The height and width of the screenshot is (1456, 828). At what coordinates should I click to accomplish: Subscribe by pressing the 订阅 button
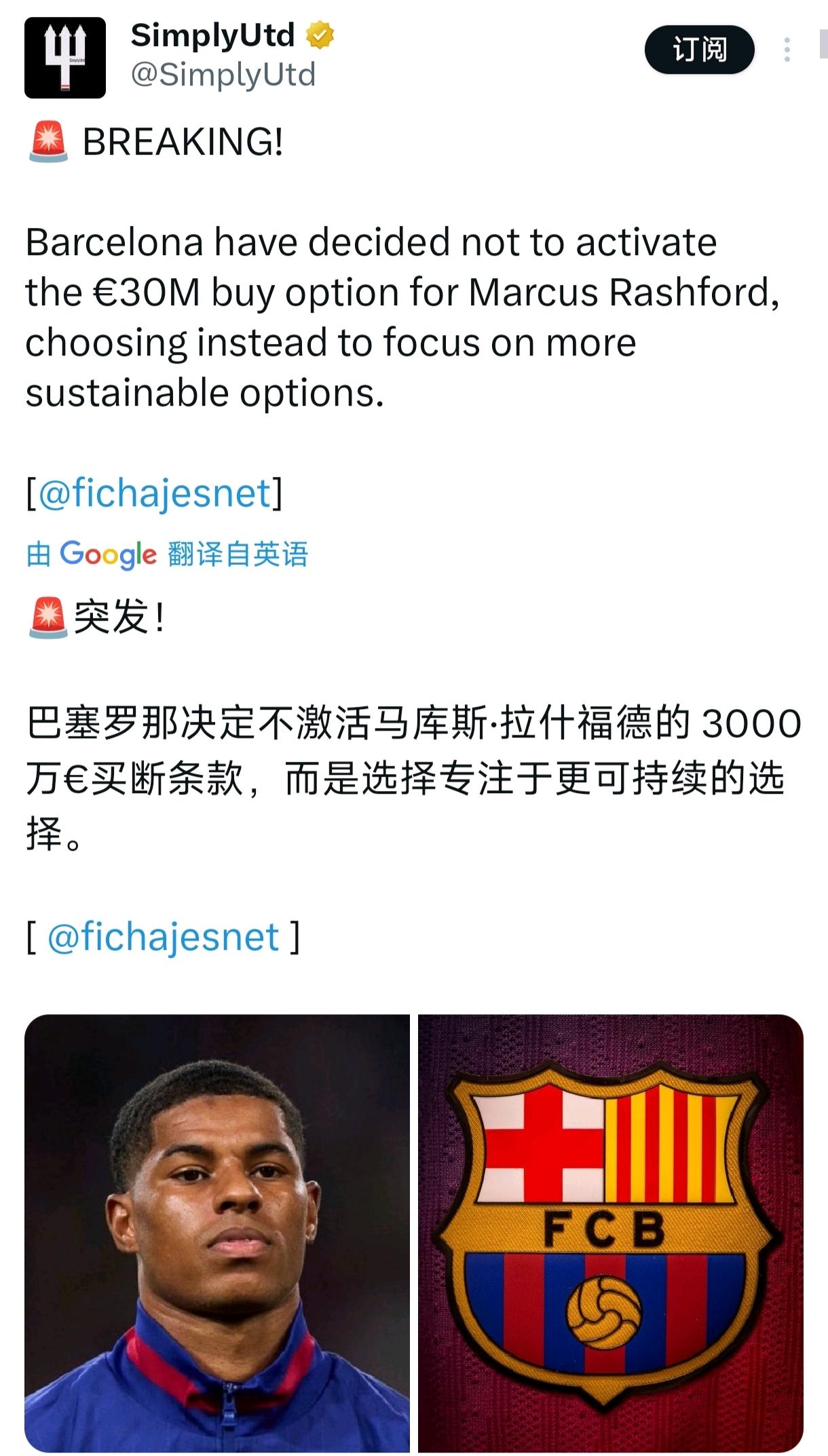pos(699,47)
